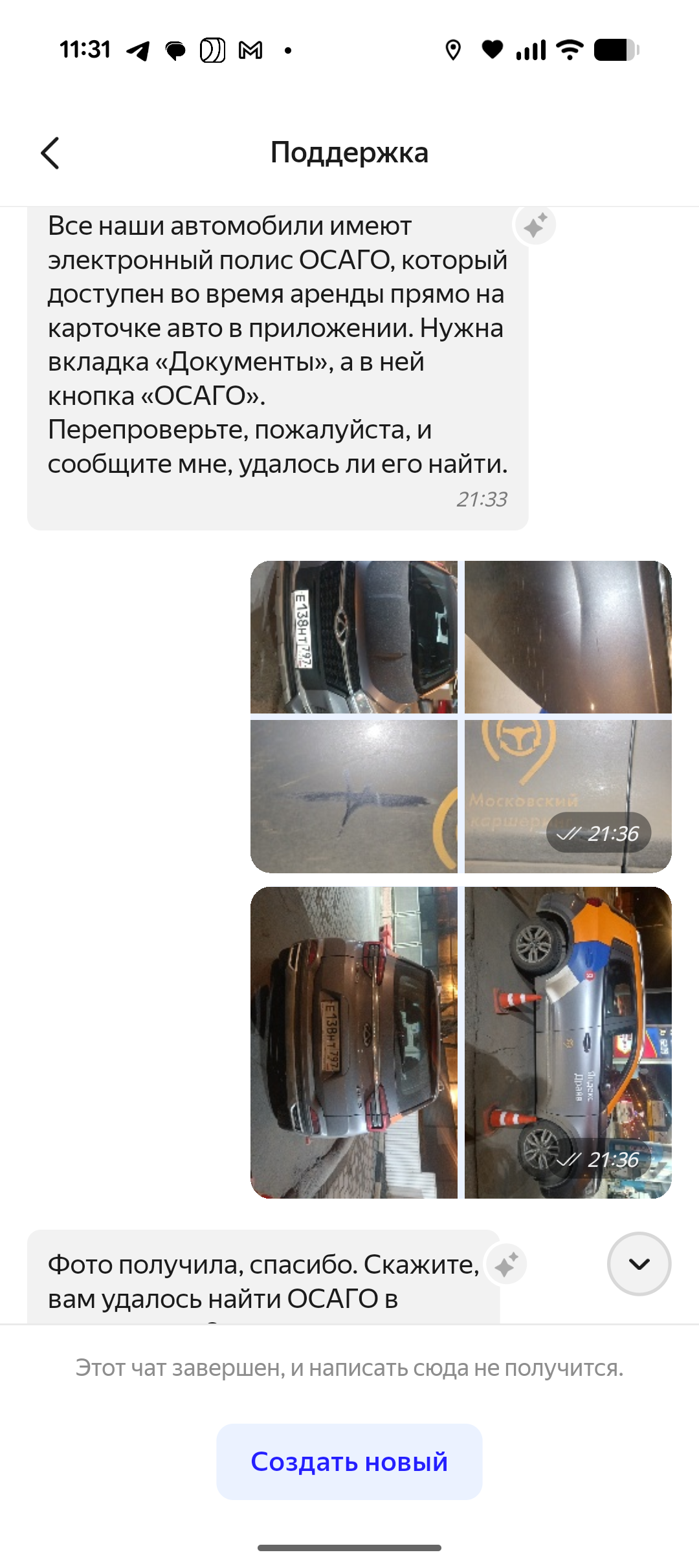Tap the sparkle icon on the ОСАГО policy message
The image size is (699, 1568).
click(x=535, y=226)
